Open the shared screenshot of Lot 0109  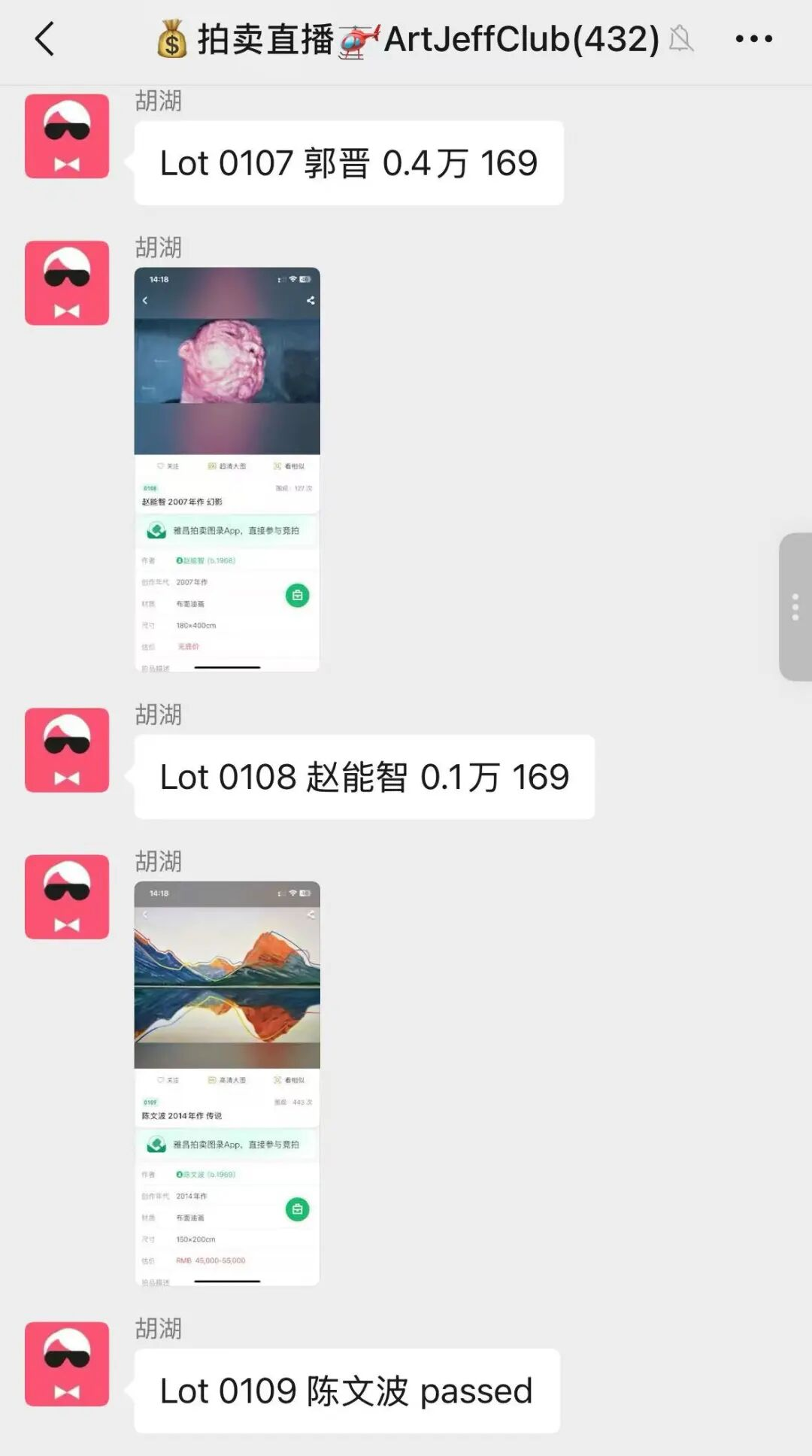tap(227, 1083)
